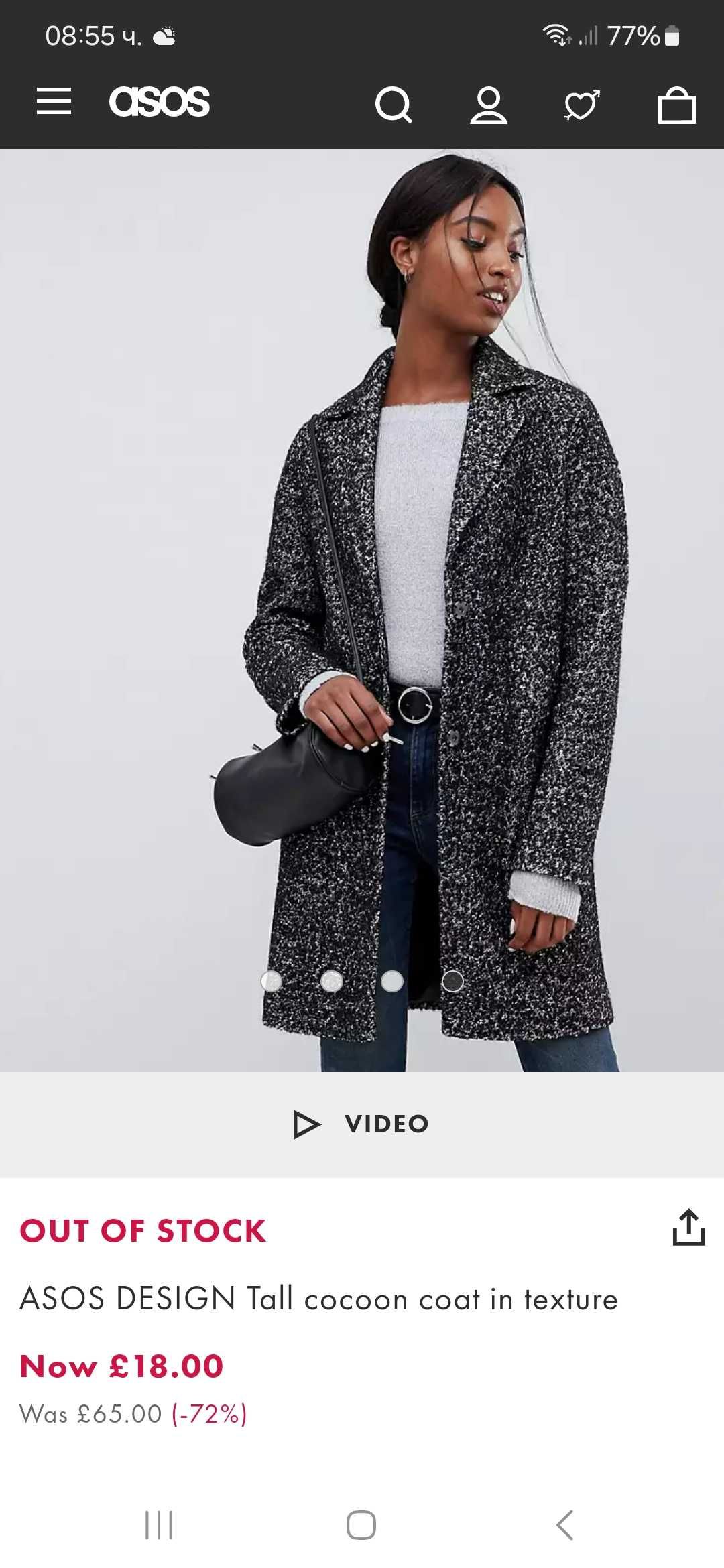
Task: Open my account profile
Action: tap(488, 105)
